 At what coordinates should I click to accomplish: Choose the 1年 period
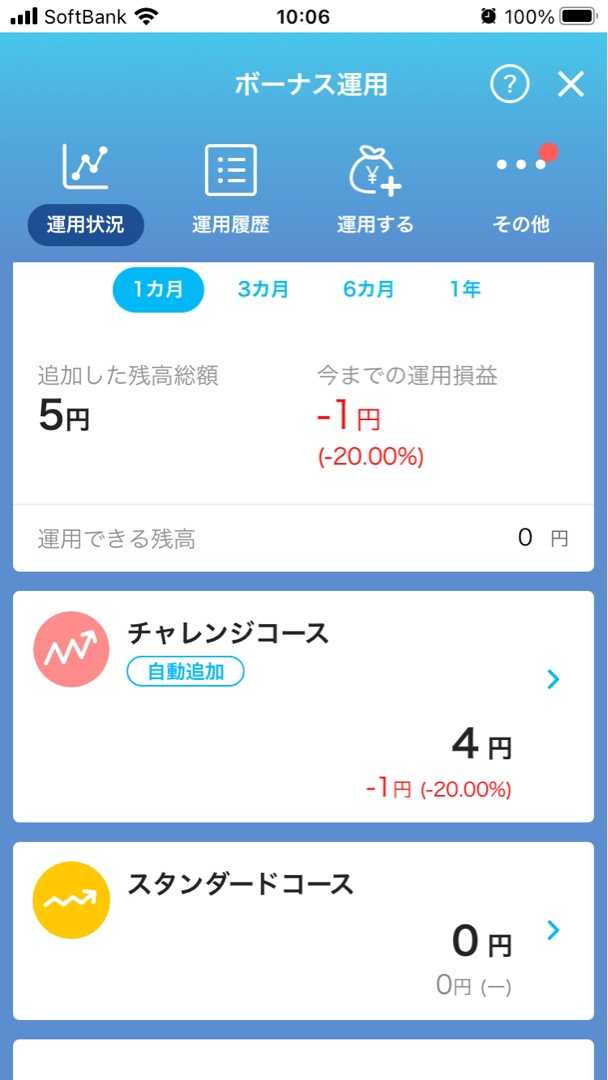[465, 290]
